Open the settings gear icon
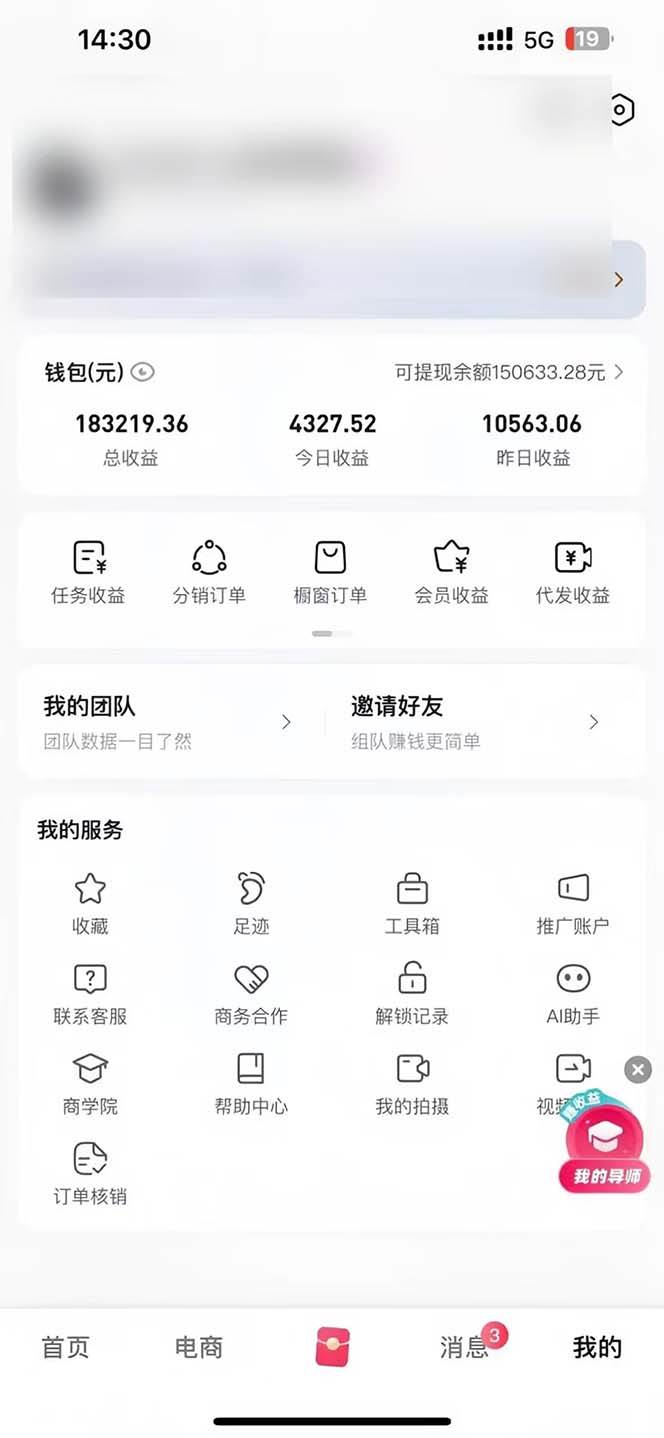This screenshot has height=1438, width=664. [x=621, y=109]
